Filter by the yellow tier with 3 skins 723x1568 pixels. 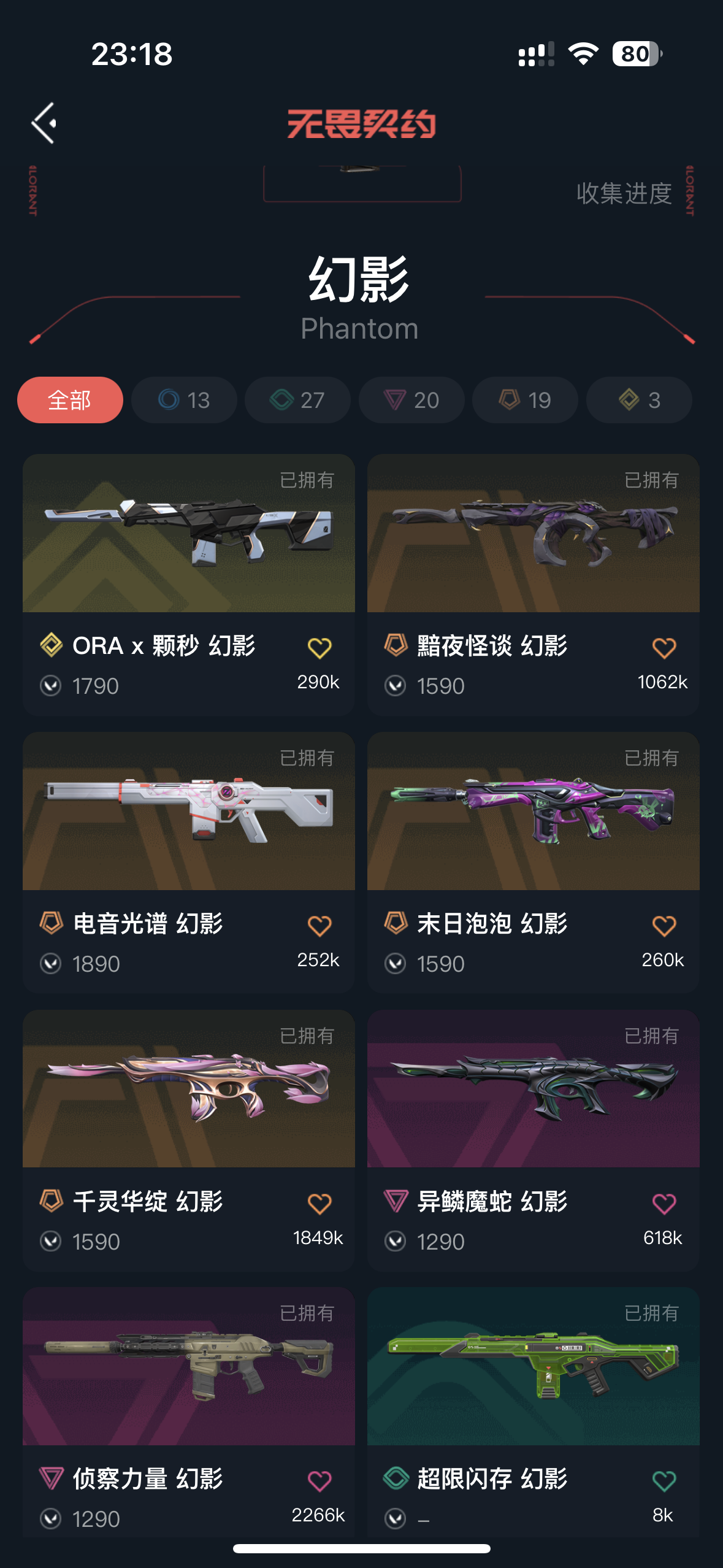(x=639, y=400)
